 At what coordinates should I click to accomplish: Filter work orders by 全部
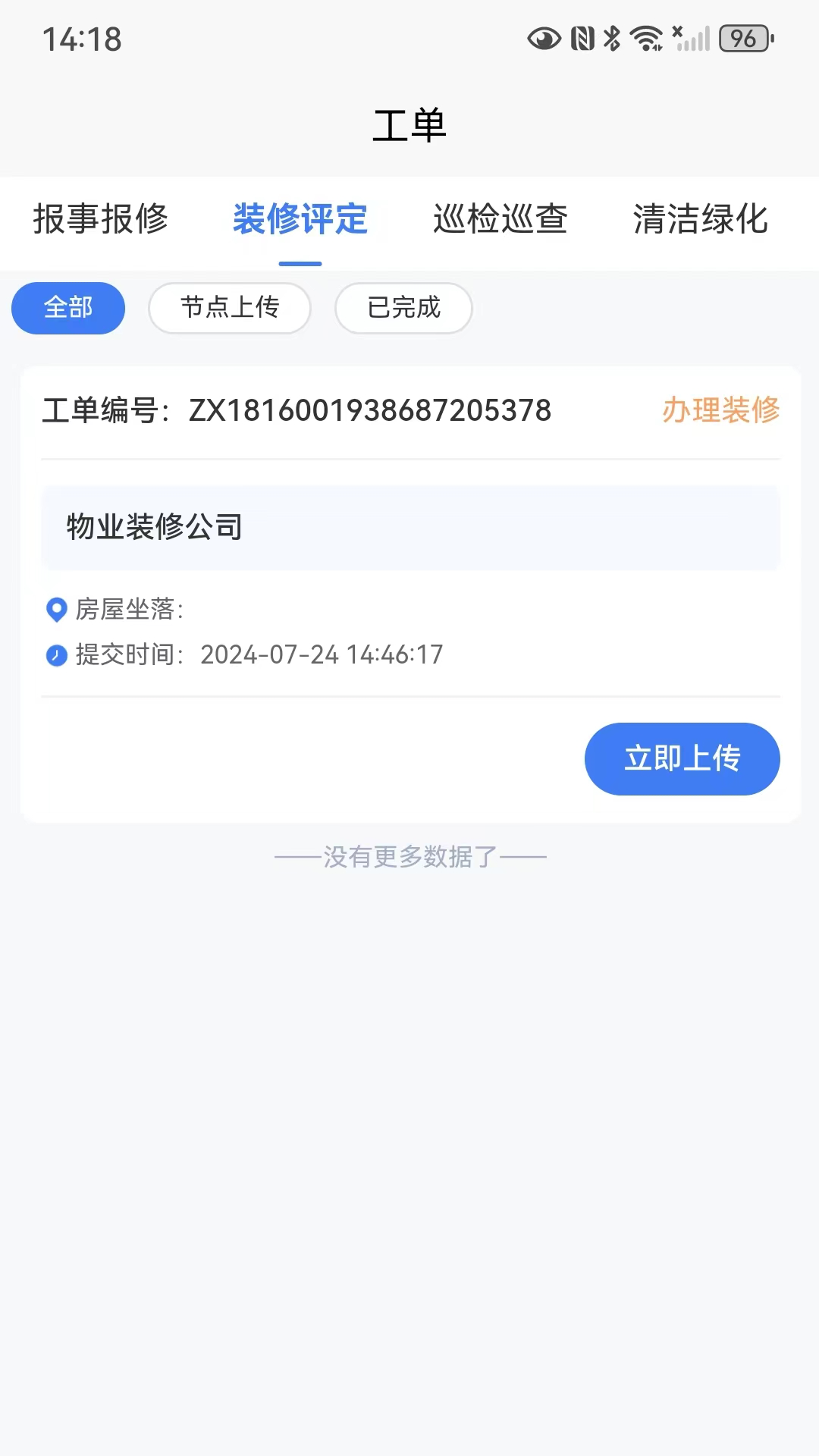(68, 308)
